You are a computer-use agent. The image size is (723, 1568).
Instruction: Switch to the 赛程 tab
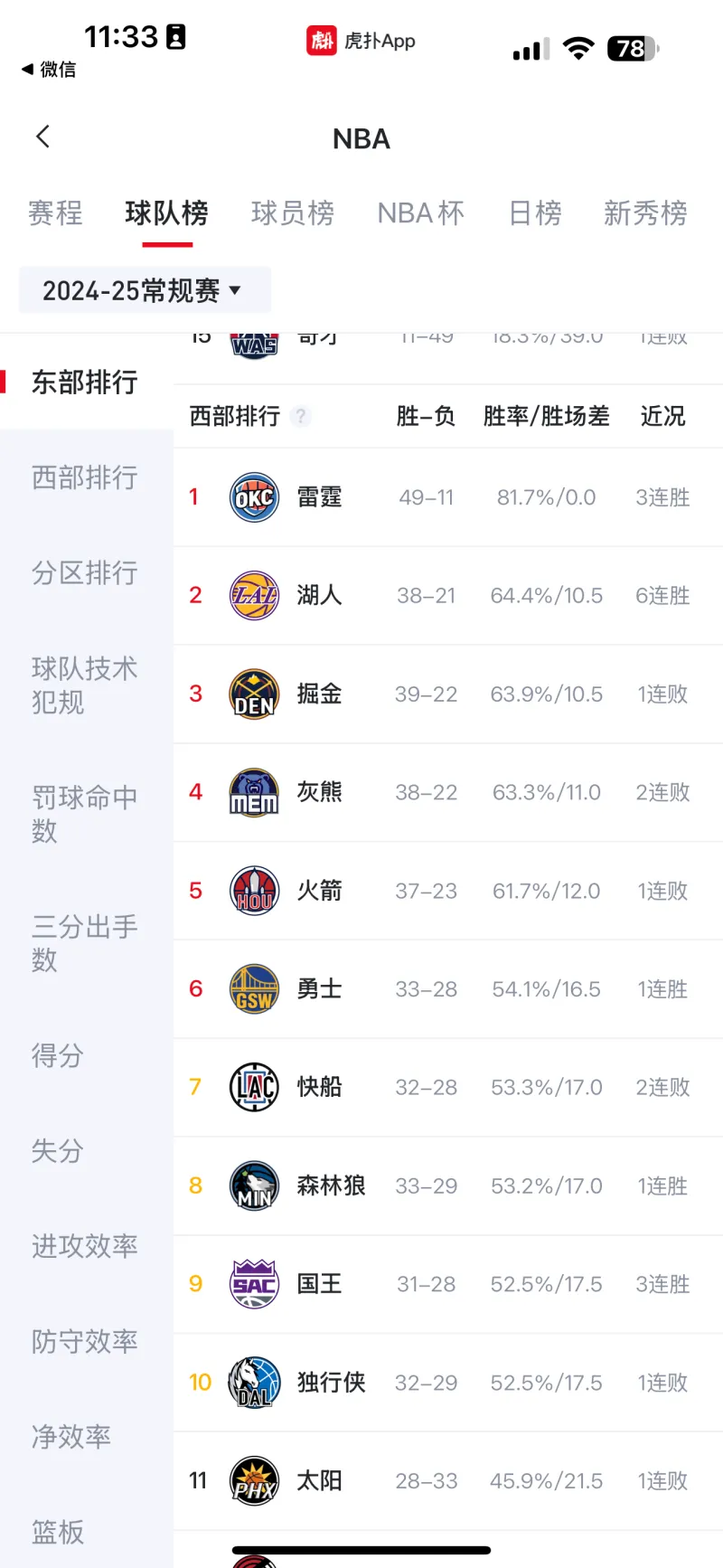55,213
